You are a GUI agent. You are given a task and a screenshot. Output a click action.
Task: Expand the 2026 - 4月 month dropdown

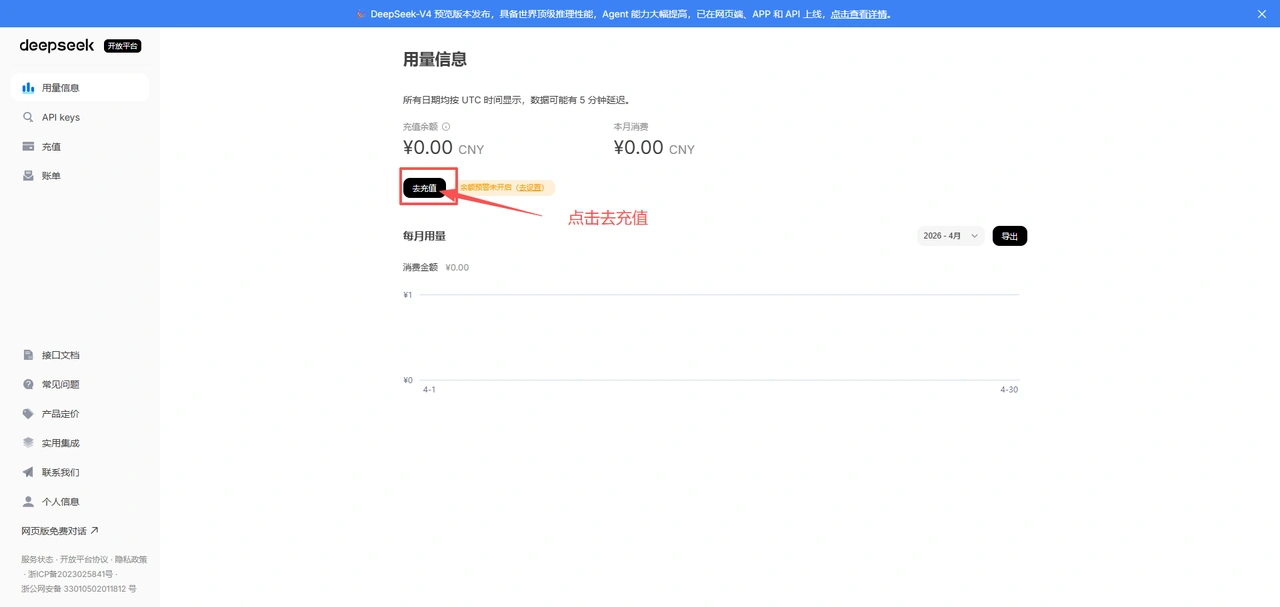pos(951,236)
